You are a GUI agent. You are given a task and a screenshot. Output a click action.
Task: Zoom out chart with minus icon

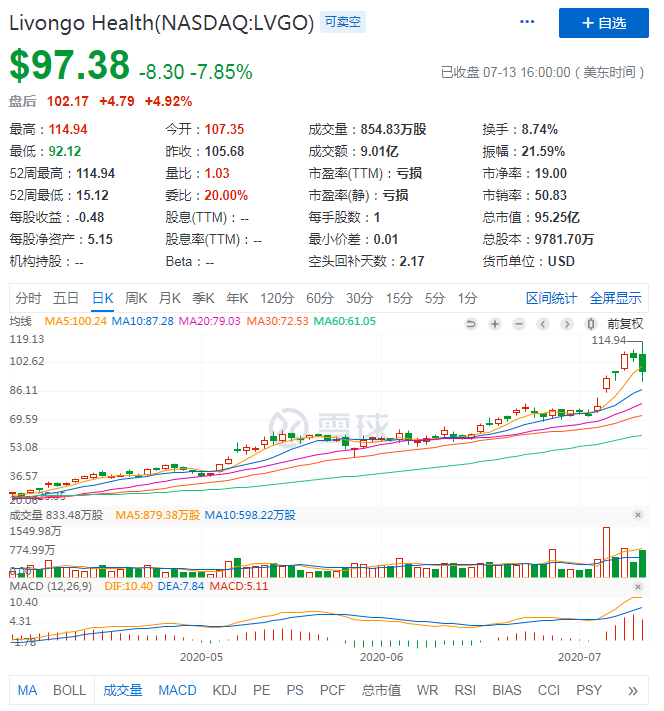pos(519,324)
